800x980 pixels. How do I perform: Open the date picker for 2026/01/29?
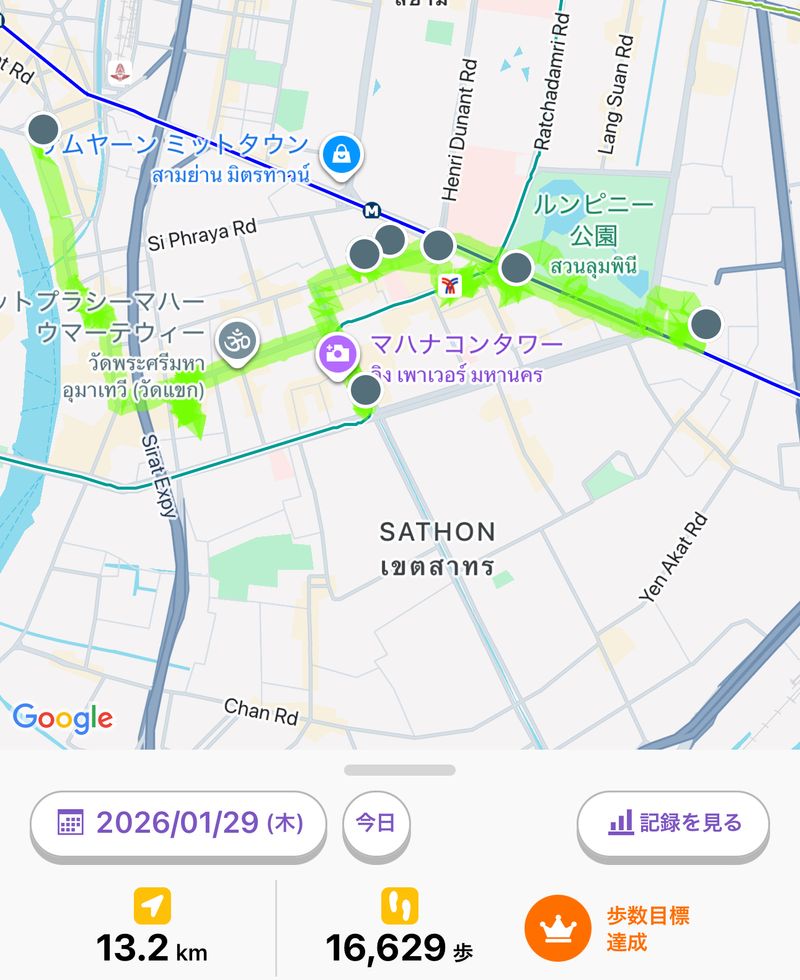pos(178,823)
